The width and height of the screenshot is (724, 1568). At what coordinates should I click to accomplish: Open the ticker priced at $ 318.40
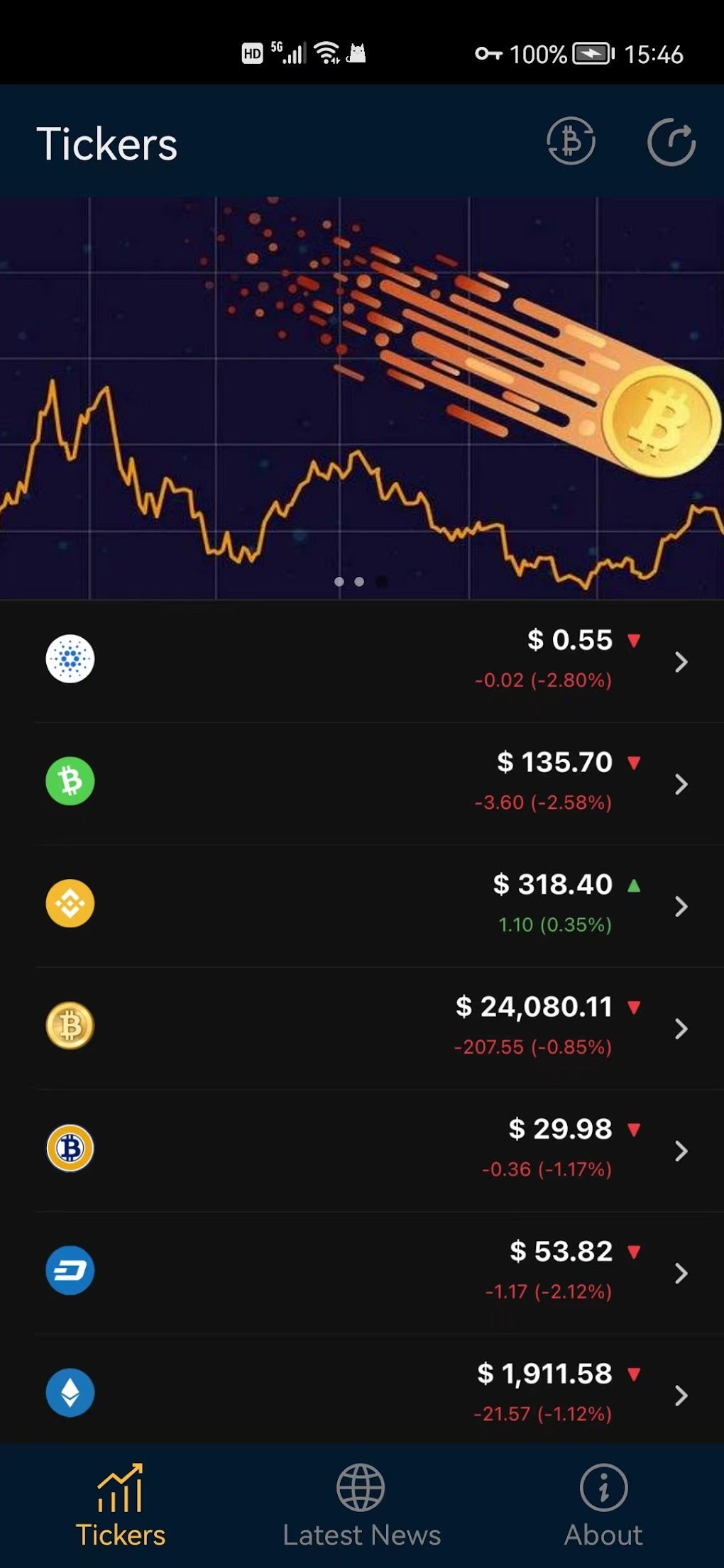(362, 905)
